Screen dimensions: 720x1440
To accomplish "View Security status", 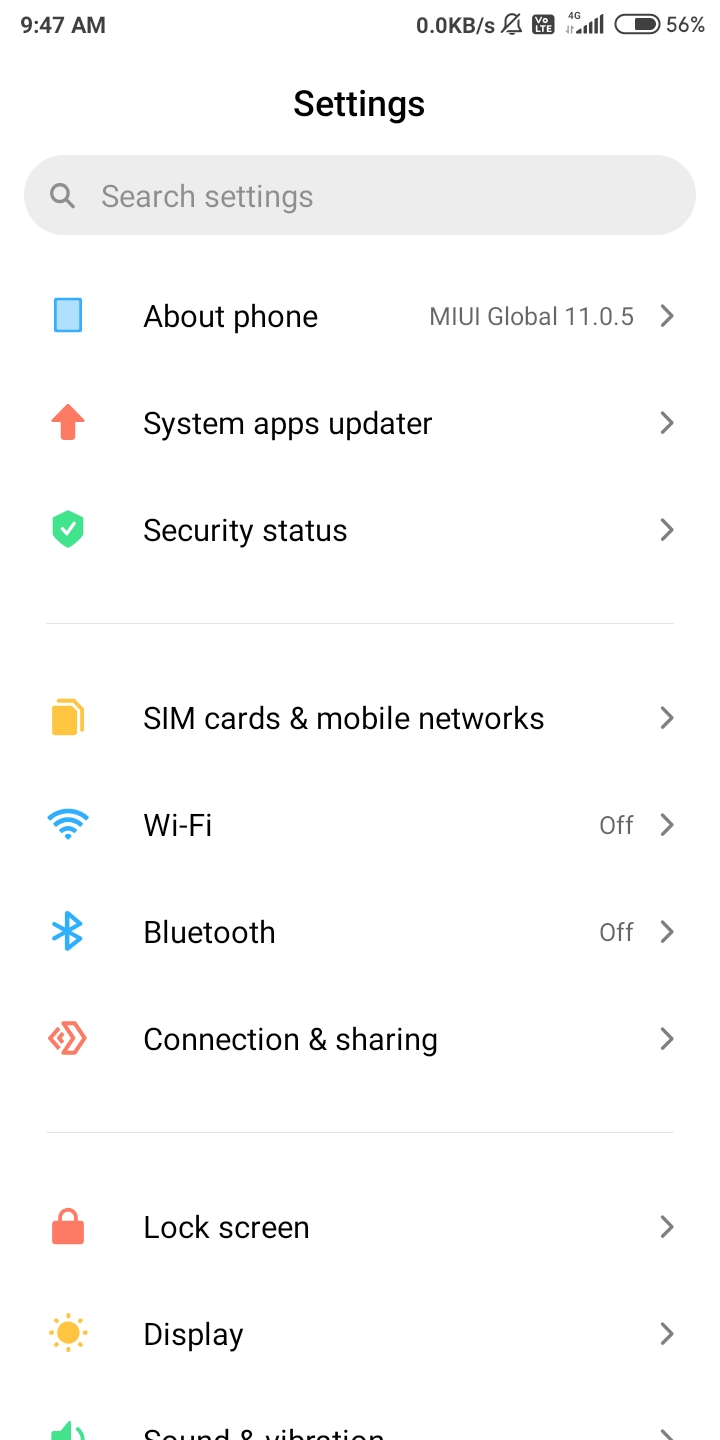I will pos(360,531).
